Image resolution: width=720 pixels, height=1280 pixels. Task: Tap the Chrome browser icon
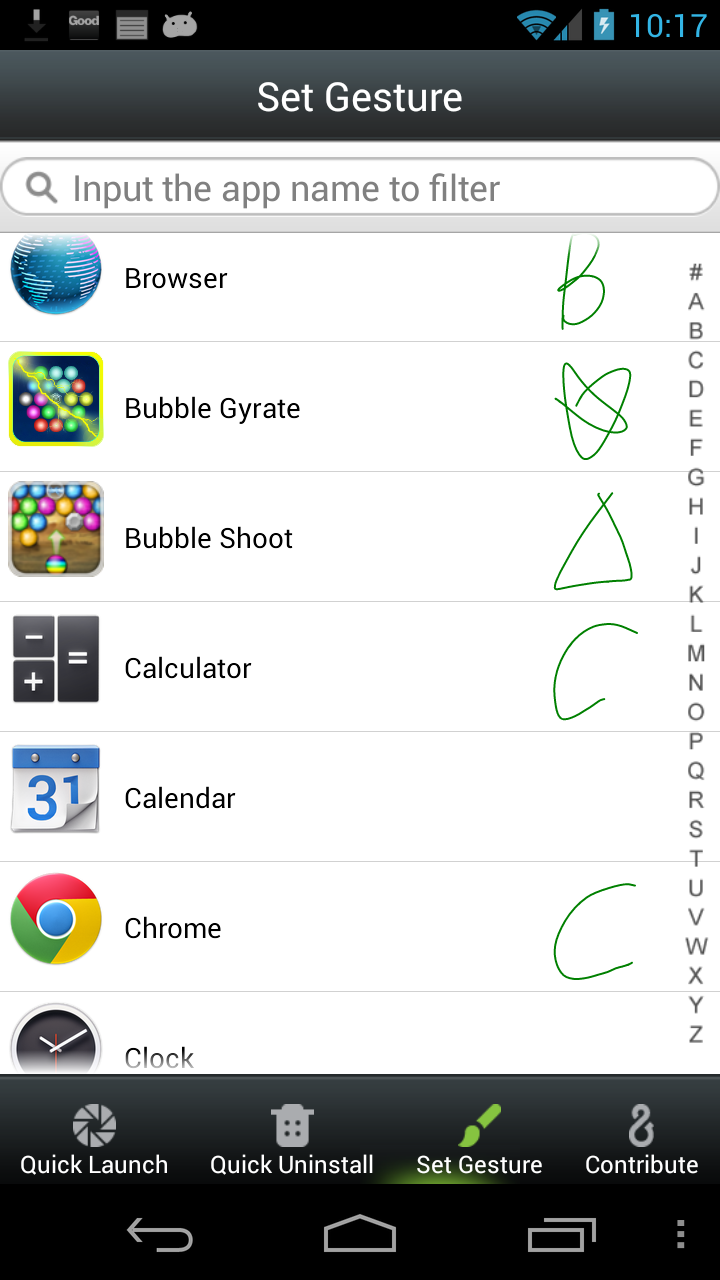coord(55,919)
